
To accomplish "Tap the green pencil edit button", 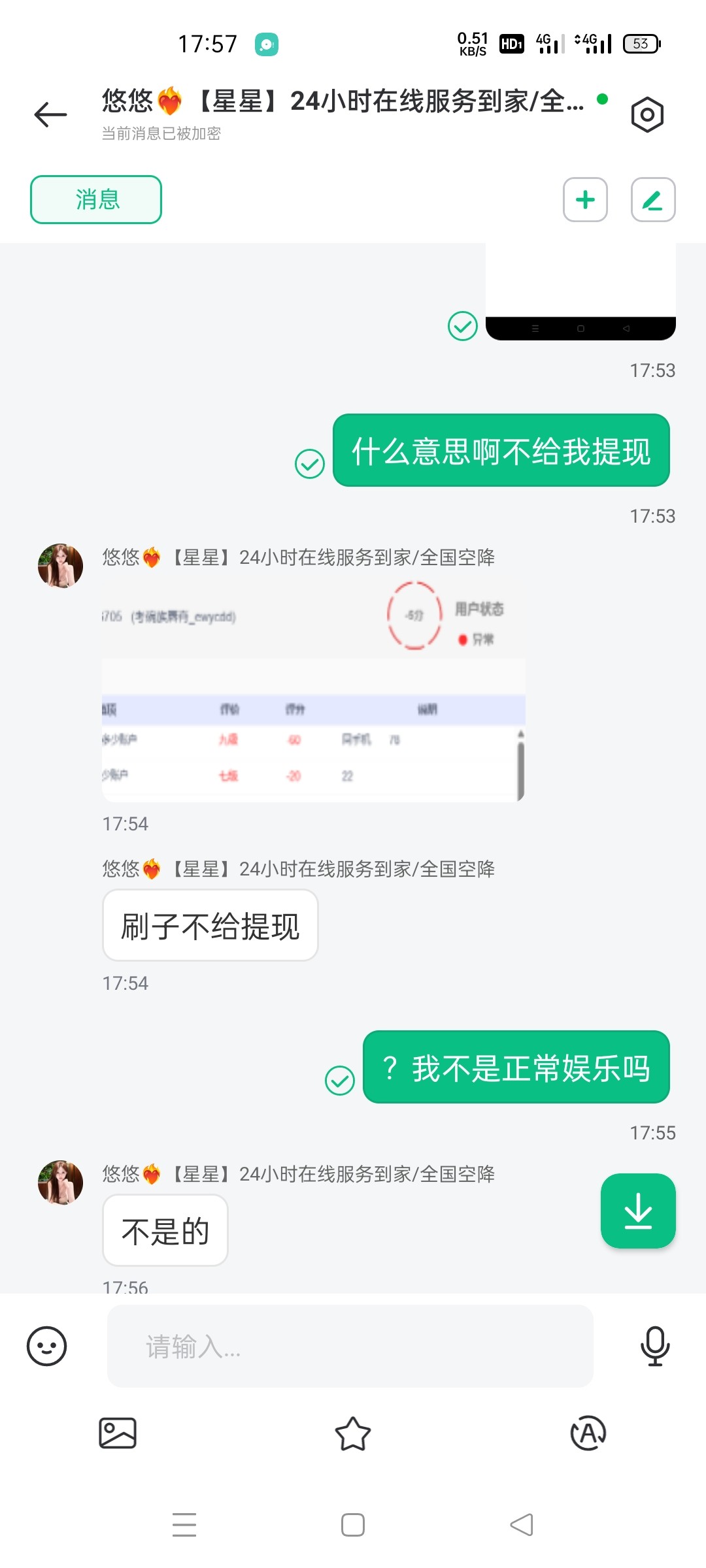I will 653,199.
